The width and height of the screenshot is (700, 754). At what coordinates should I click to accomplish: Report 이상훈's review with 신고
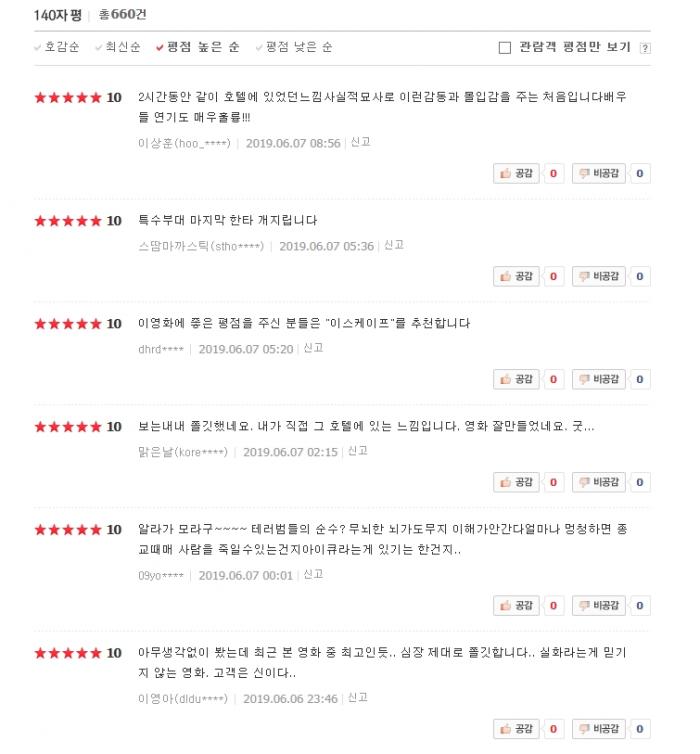point(361,142)
